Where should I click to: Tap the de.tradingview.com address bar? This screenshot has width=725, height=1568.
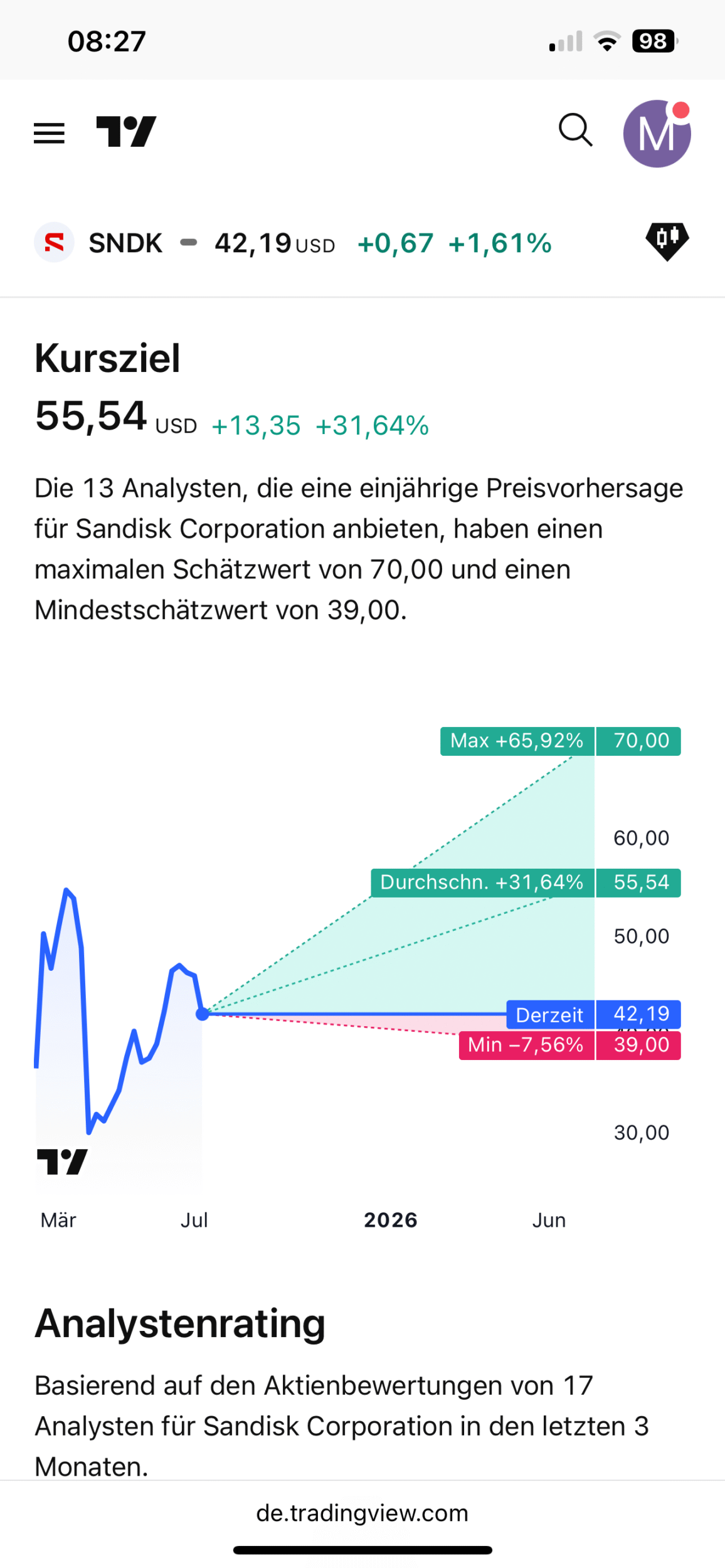pos(362,1513)
